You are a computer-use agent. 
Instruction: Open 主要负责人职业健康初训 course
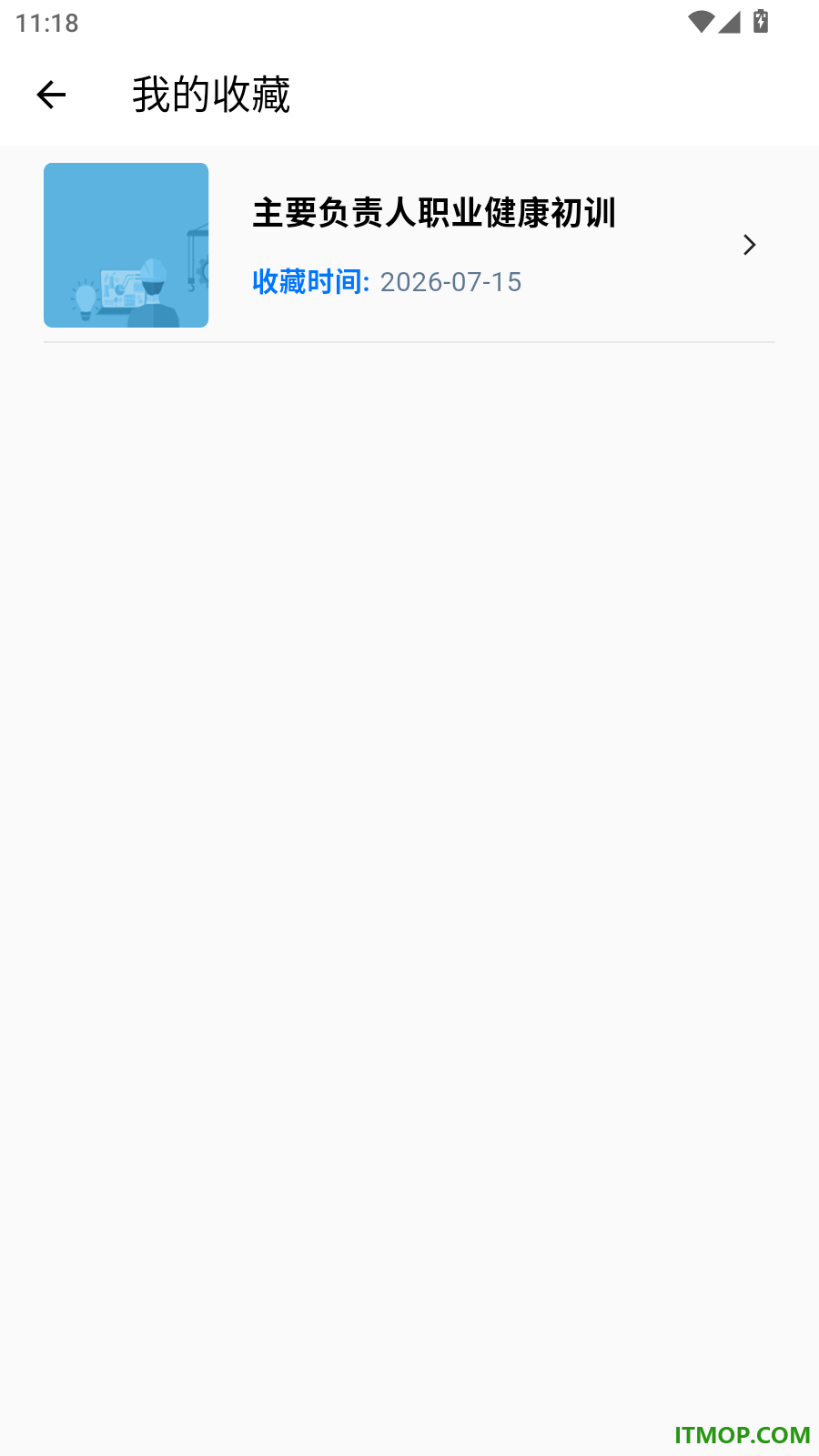click(409, 245)
